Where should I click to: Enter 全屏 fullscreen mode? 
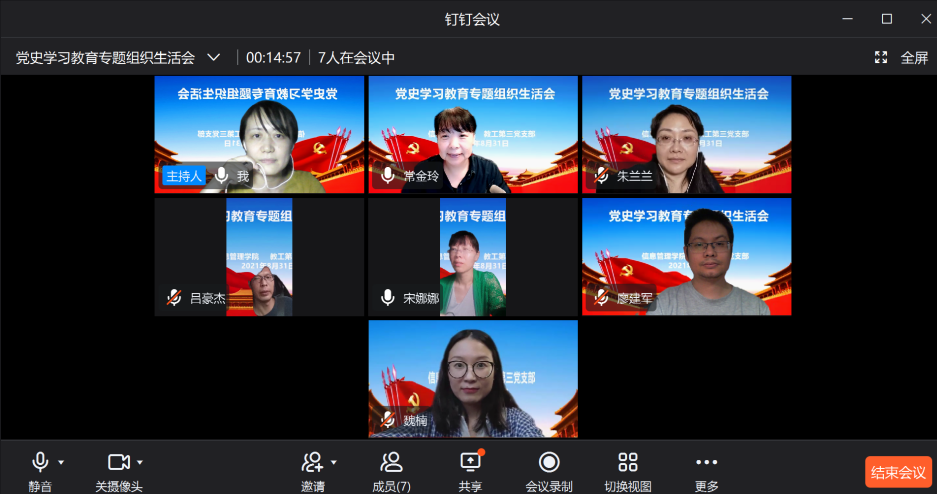[903, 57]
